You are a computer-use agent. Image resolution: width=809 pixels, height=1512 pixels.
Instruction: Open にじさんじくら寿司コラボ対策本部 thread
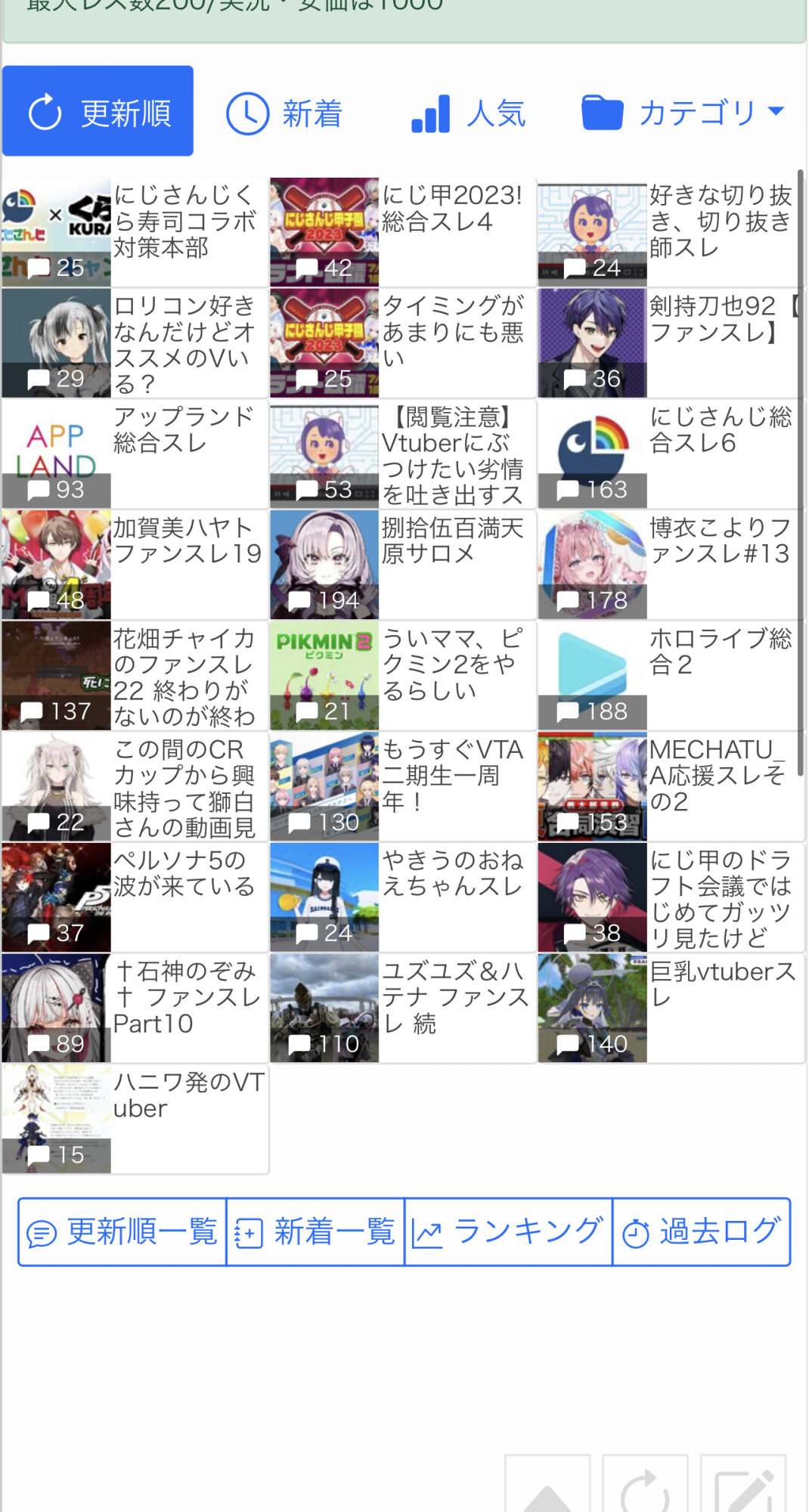pyautogui.click(x=135, y=232)
